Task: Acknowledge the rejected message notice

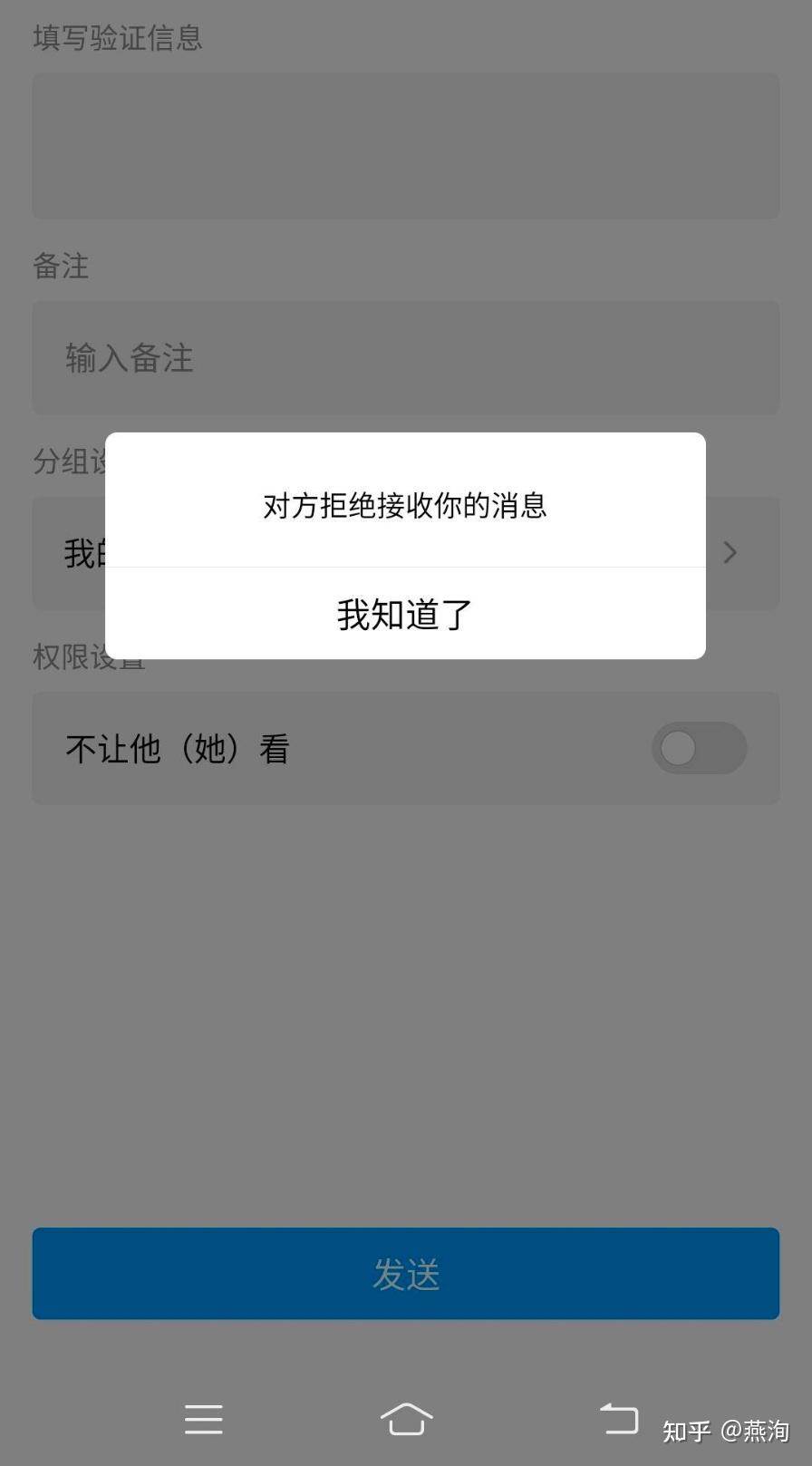Action: click(x=405, y=614)
